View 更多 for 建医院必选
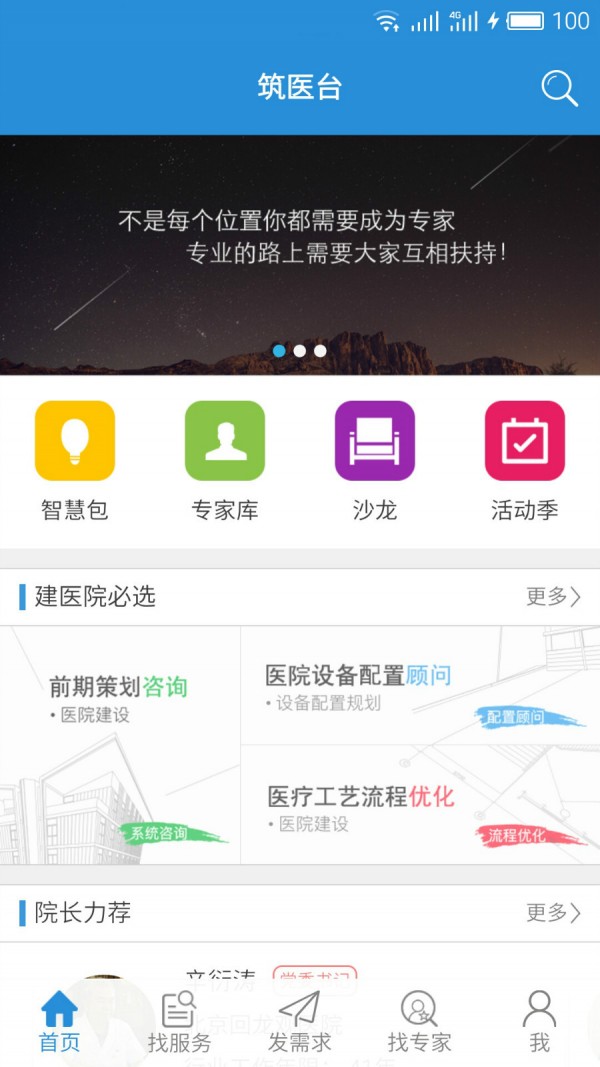Viewport: 600px width, 1067px height. coord(553,597)
